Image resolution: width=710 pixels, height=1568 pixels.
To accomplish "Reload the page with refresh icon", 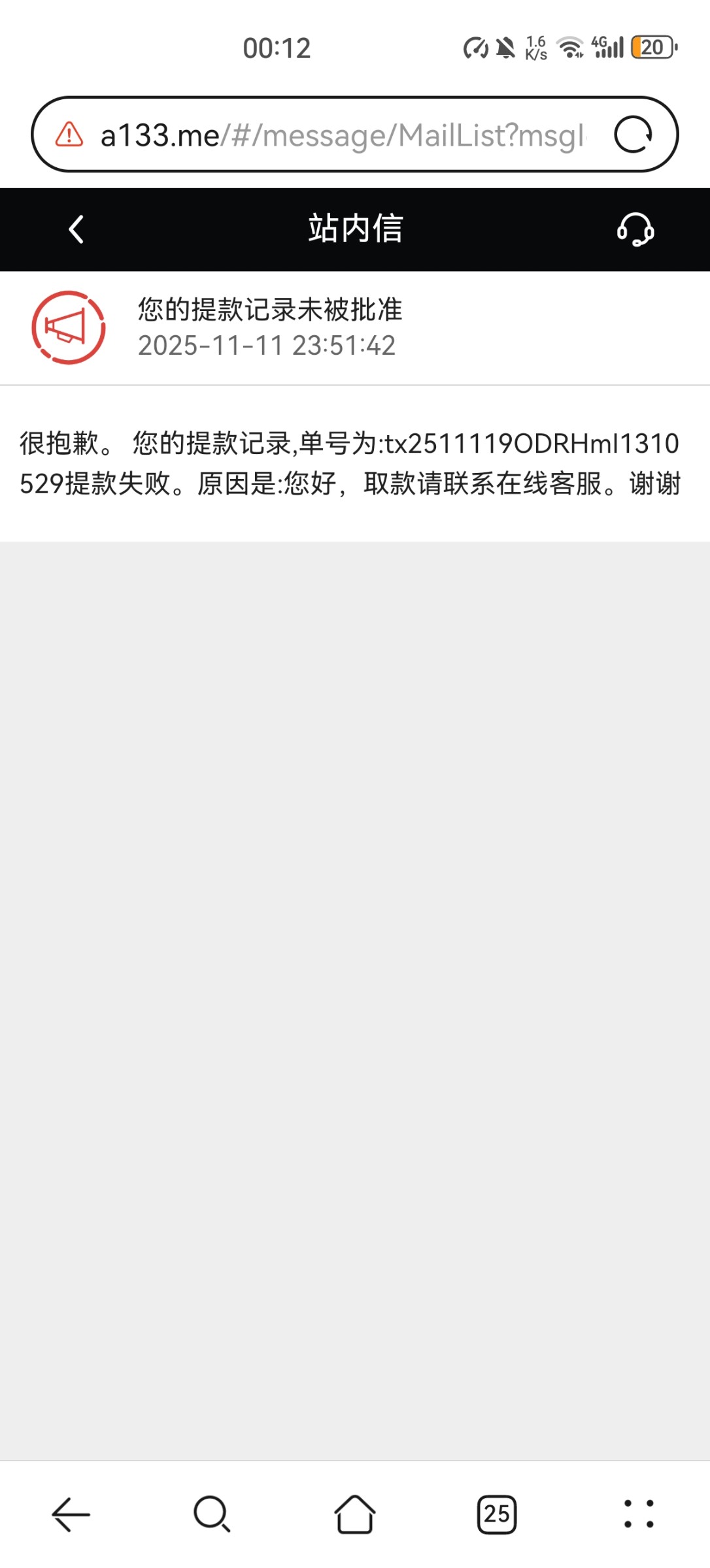I will 633,135.
